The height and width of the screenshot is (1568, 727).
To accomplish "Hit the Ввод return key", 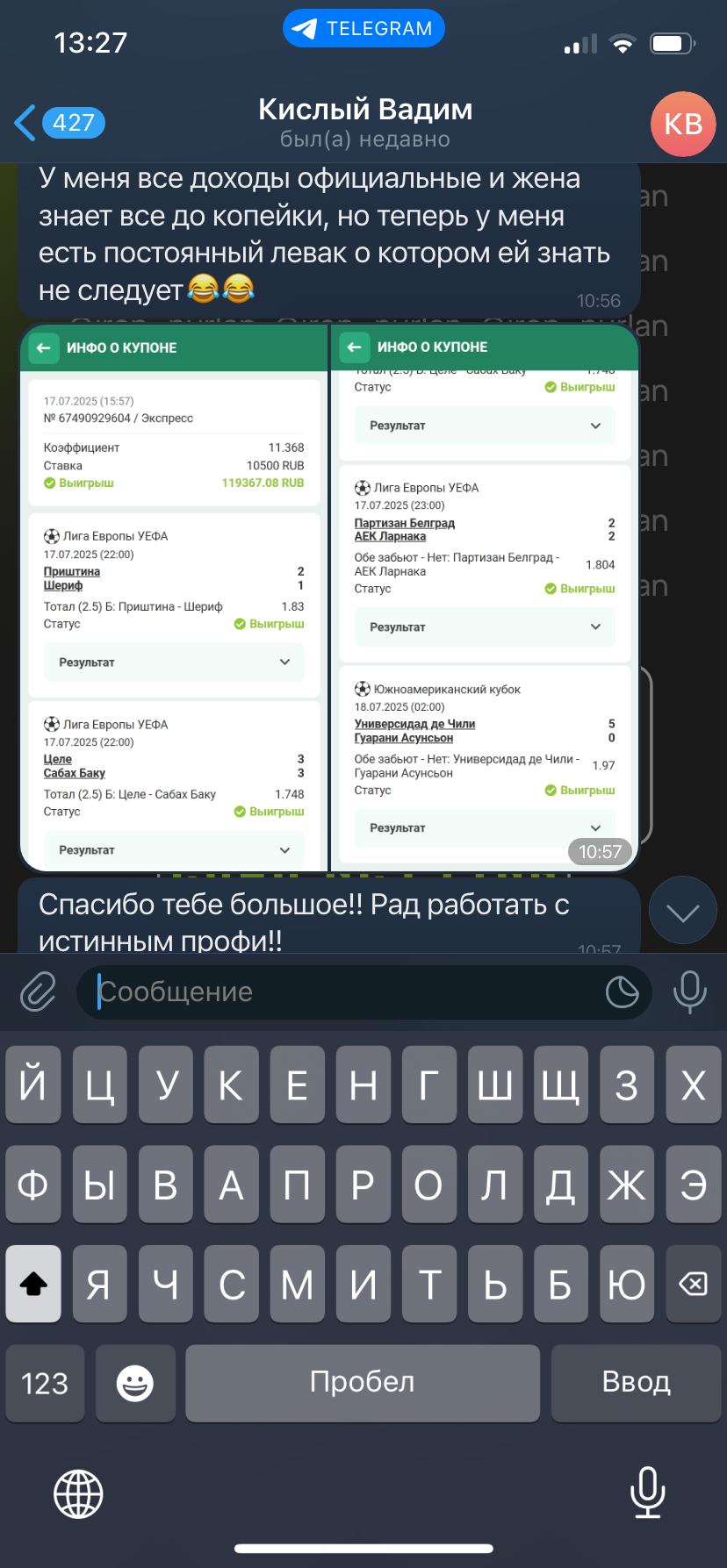I will (x=637, y=1383).
